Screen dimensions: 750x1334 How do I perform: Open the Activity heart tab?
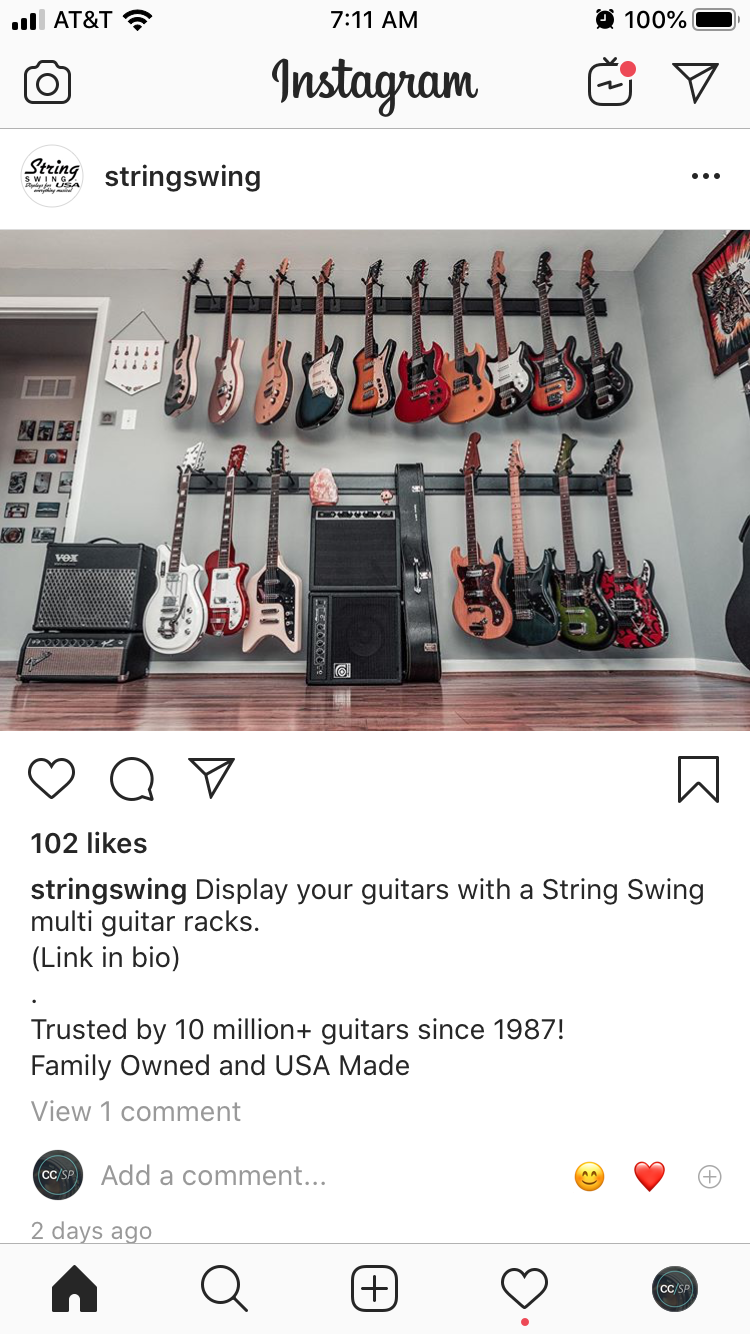coord(524,1289)
